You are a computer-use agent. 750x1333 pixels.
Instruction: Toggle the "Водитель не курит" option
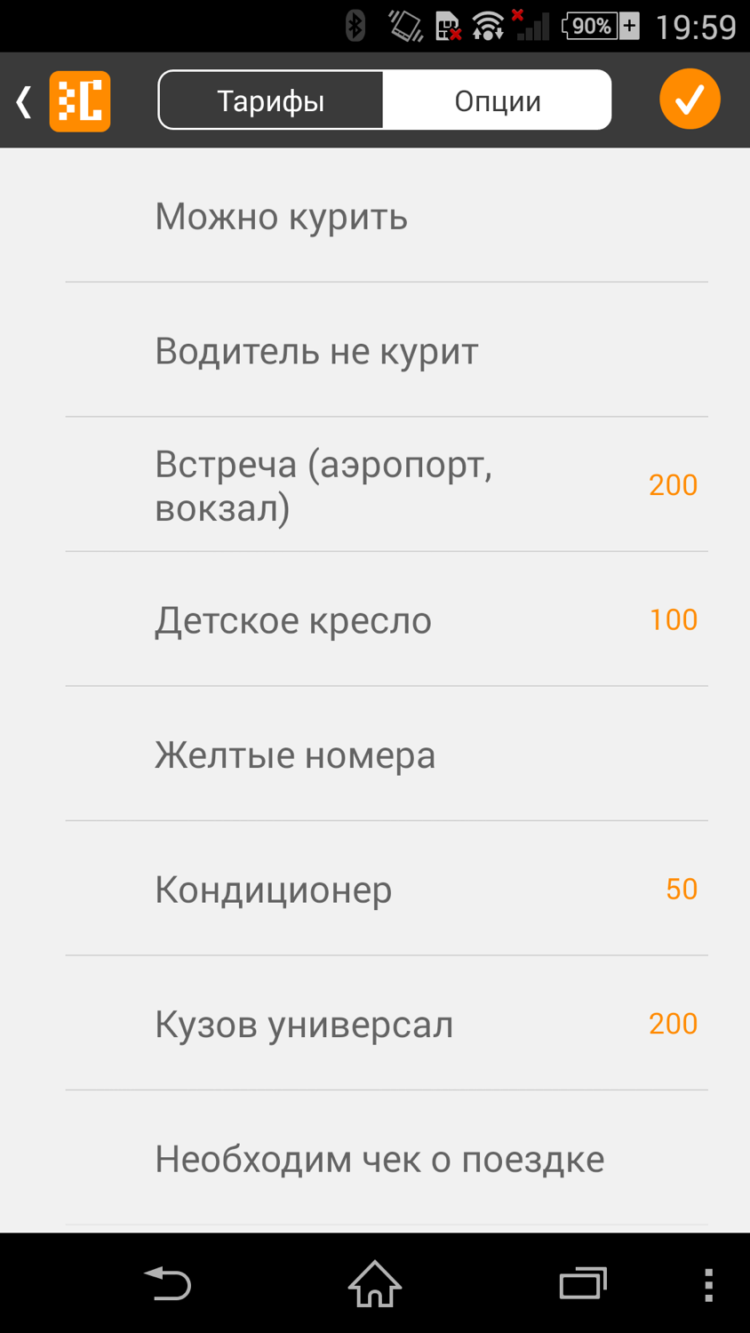(375, 350)
